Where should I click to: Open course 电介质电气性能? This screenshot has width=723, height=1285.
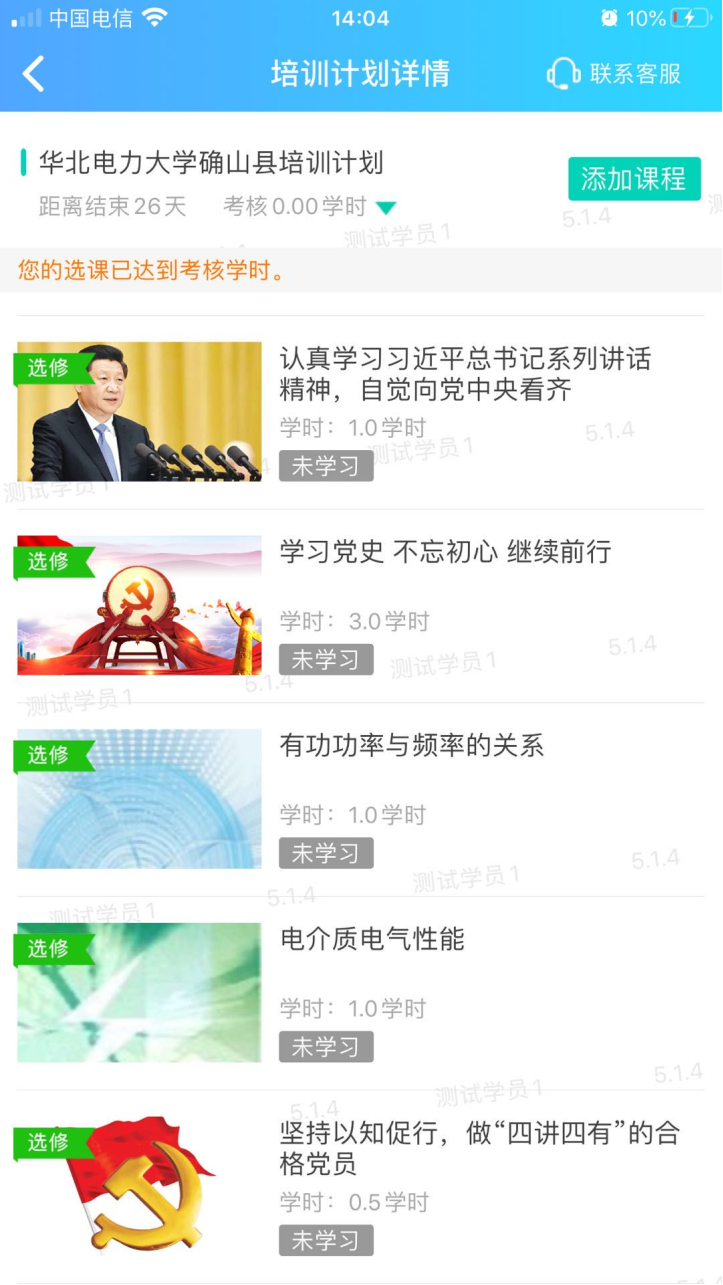(x=372, y=939)
